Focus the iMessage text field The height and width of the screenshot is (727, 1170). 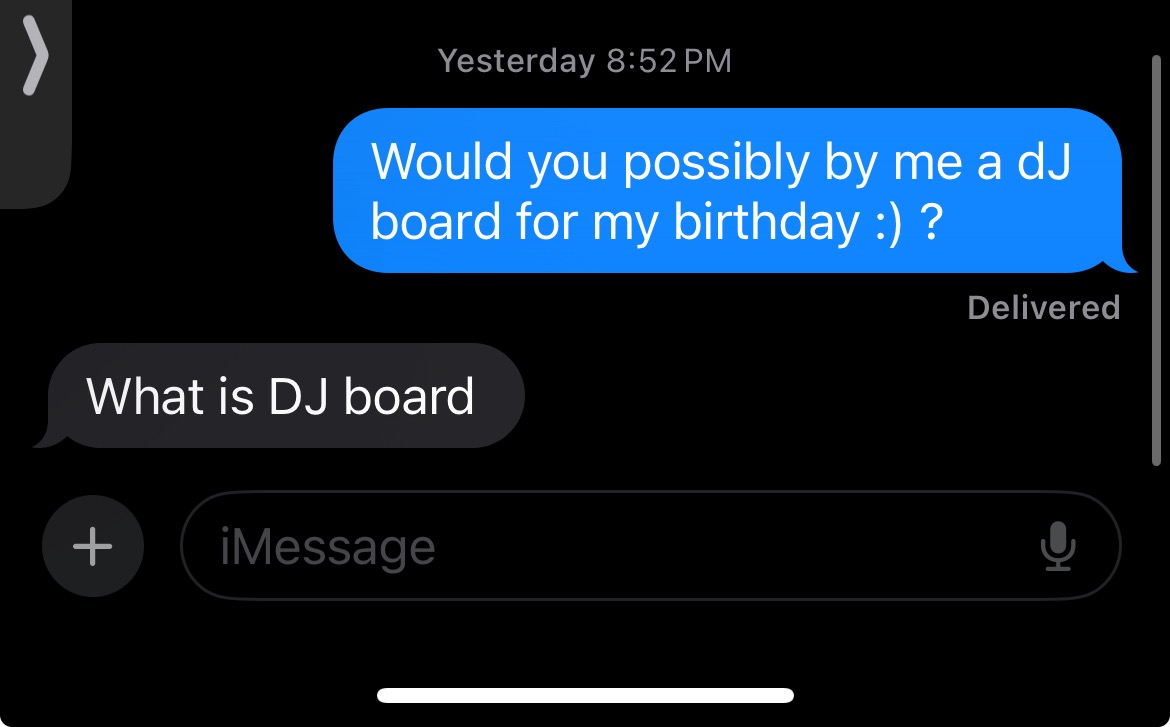[600, 546]
